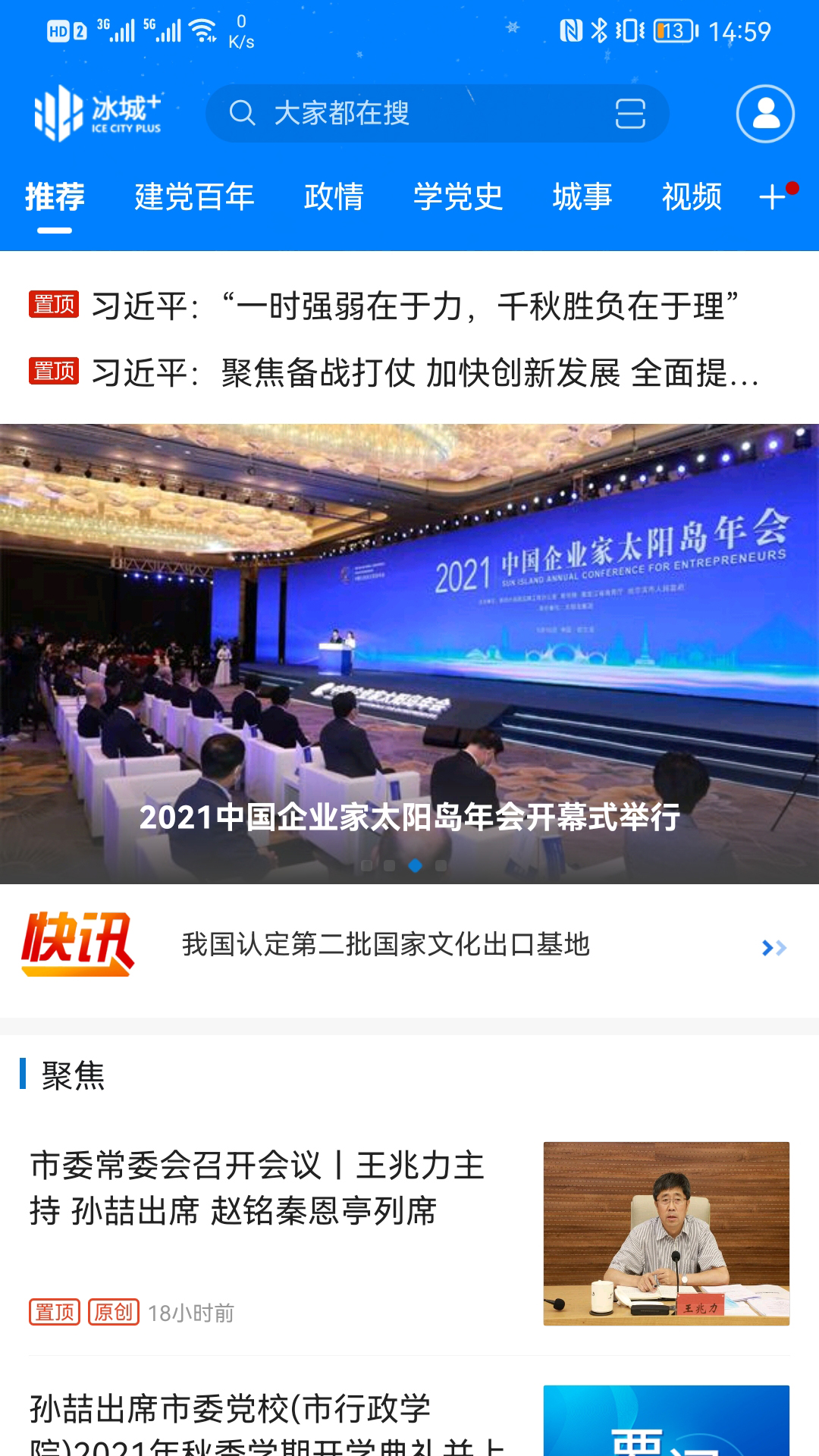Switch to the 学党史 tab
Image resolution: width=819 pixels, height=1456 pixels.
(458, 197)
